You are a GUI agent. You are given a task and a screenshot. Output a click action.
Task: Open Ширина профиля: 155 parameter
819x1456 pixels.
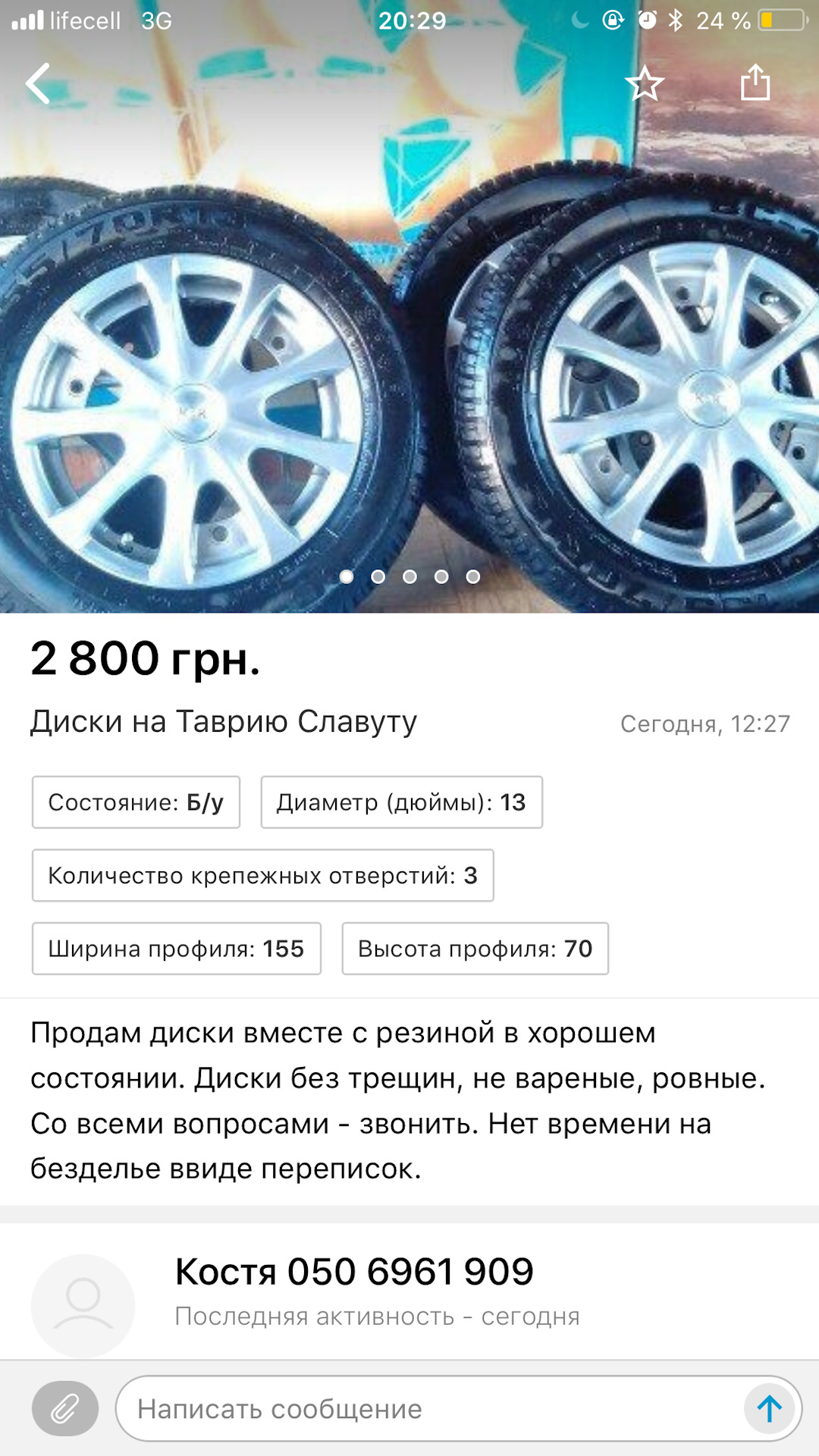pyautogui.click(x=177, y=949)
